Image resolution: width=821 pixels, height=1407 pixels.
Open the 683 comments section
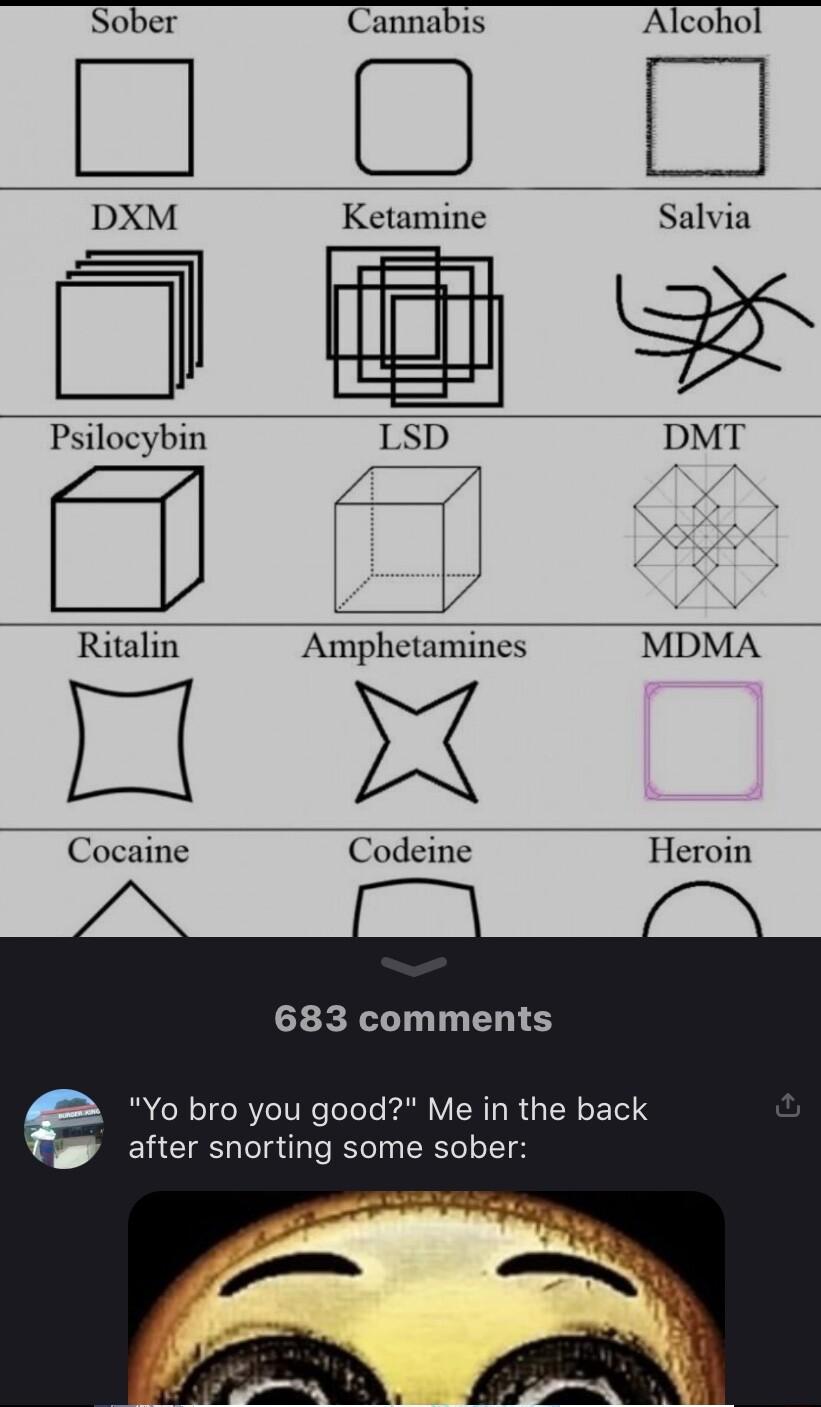tap(412, 1020)
